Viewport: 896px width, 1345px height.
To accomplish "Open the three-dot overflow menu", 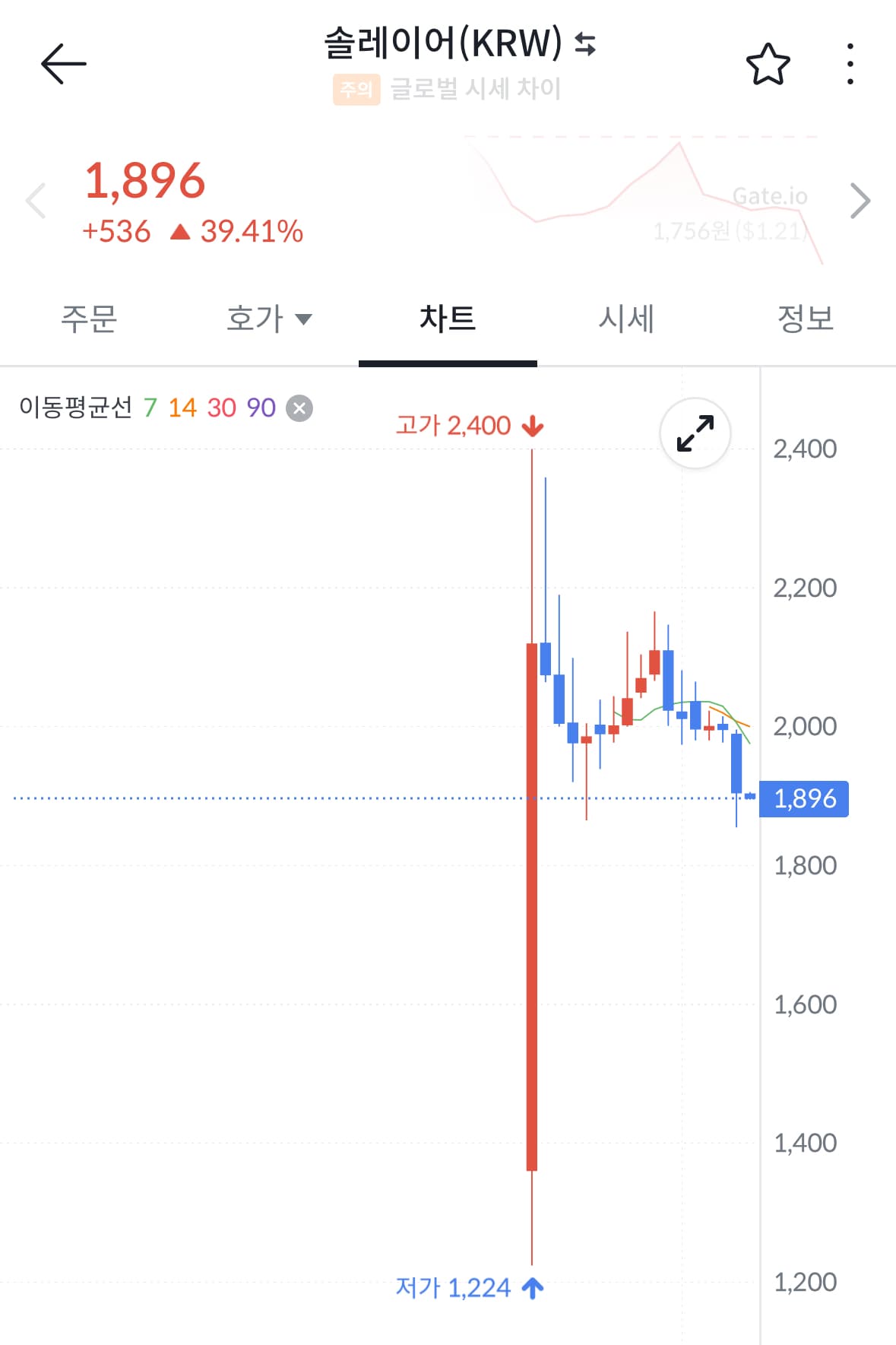I will (x=850, y=65).
